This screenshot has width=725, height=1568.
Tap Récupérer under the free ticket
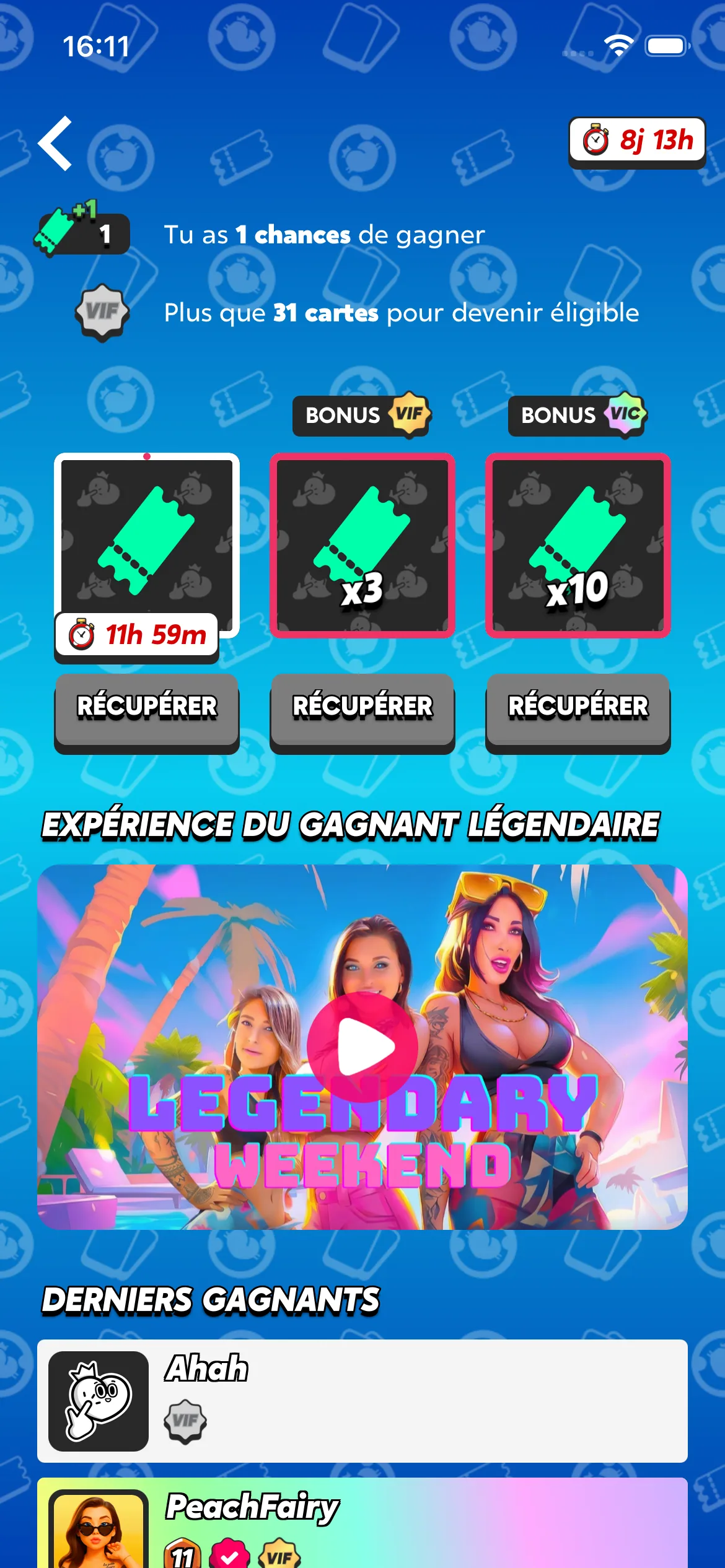[x=147, y=708]
